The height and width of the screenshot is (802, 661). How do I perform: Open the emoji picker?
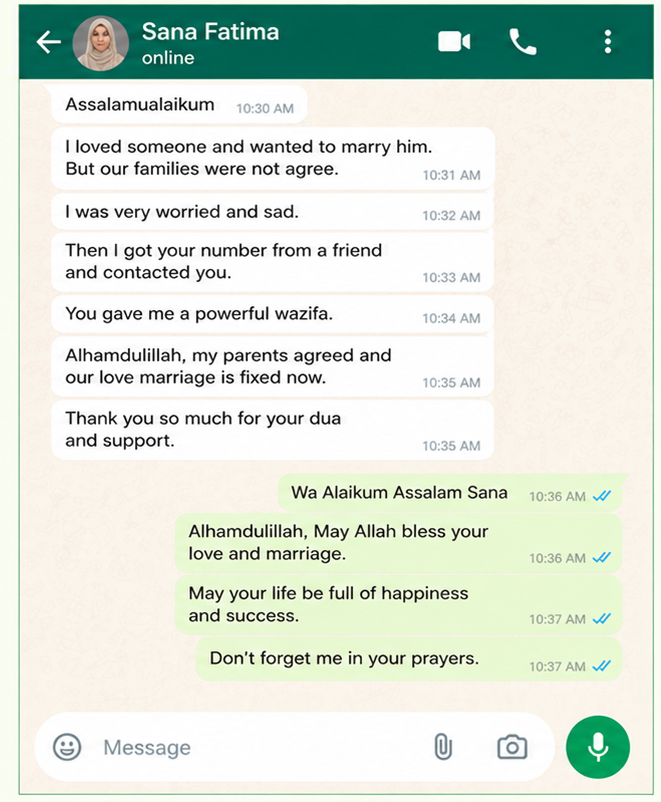coord(67,747)
